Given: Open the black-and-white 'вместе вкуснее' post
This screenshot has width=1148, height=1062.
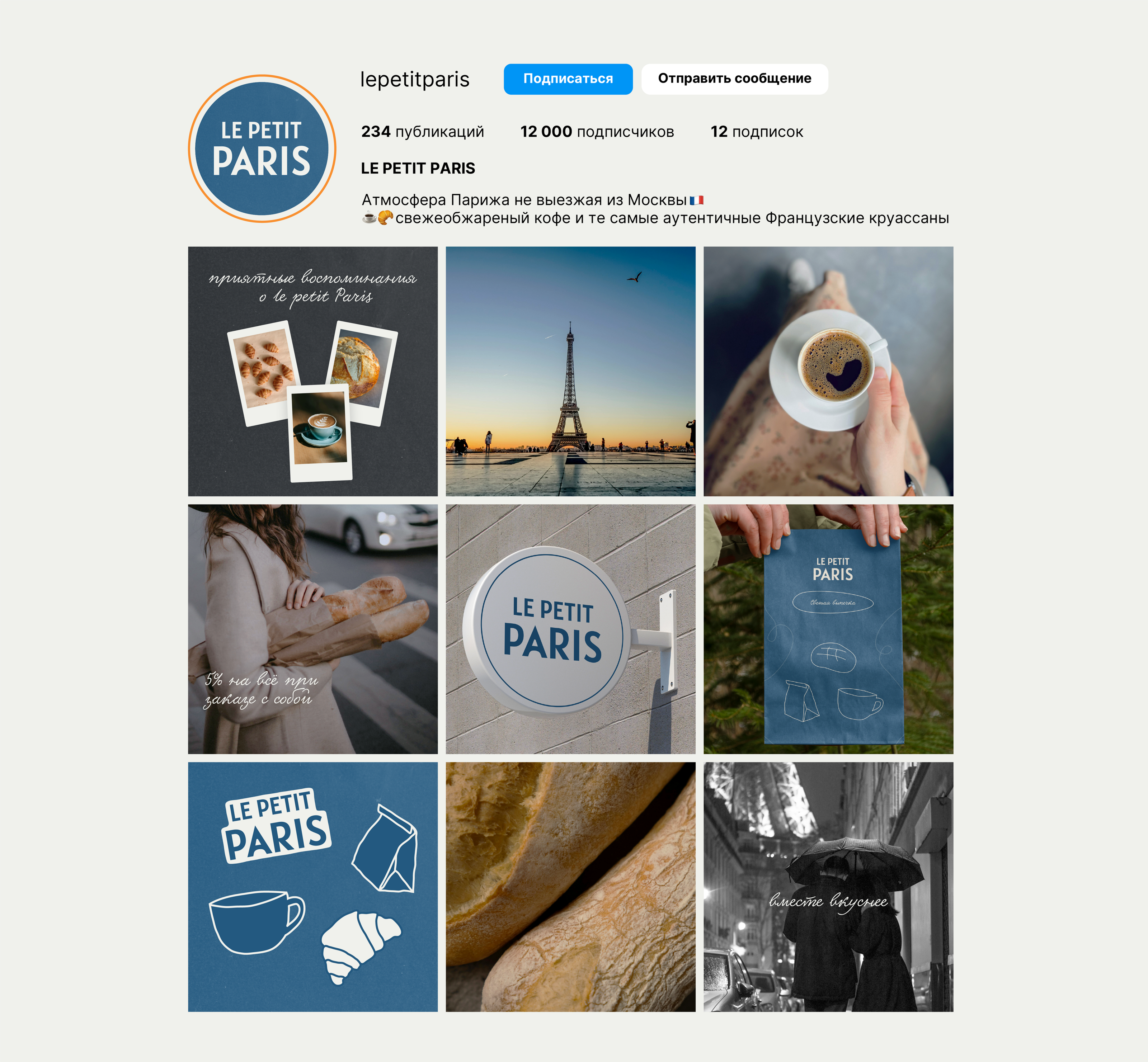Looking at the screenshot, I should click(828, 887).
